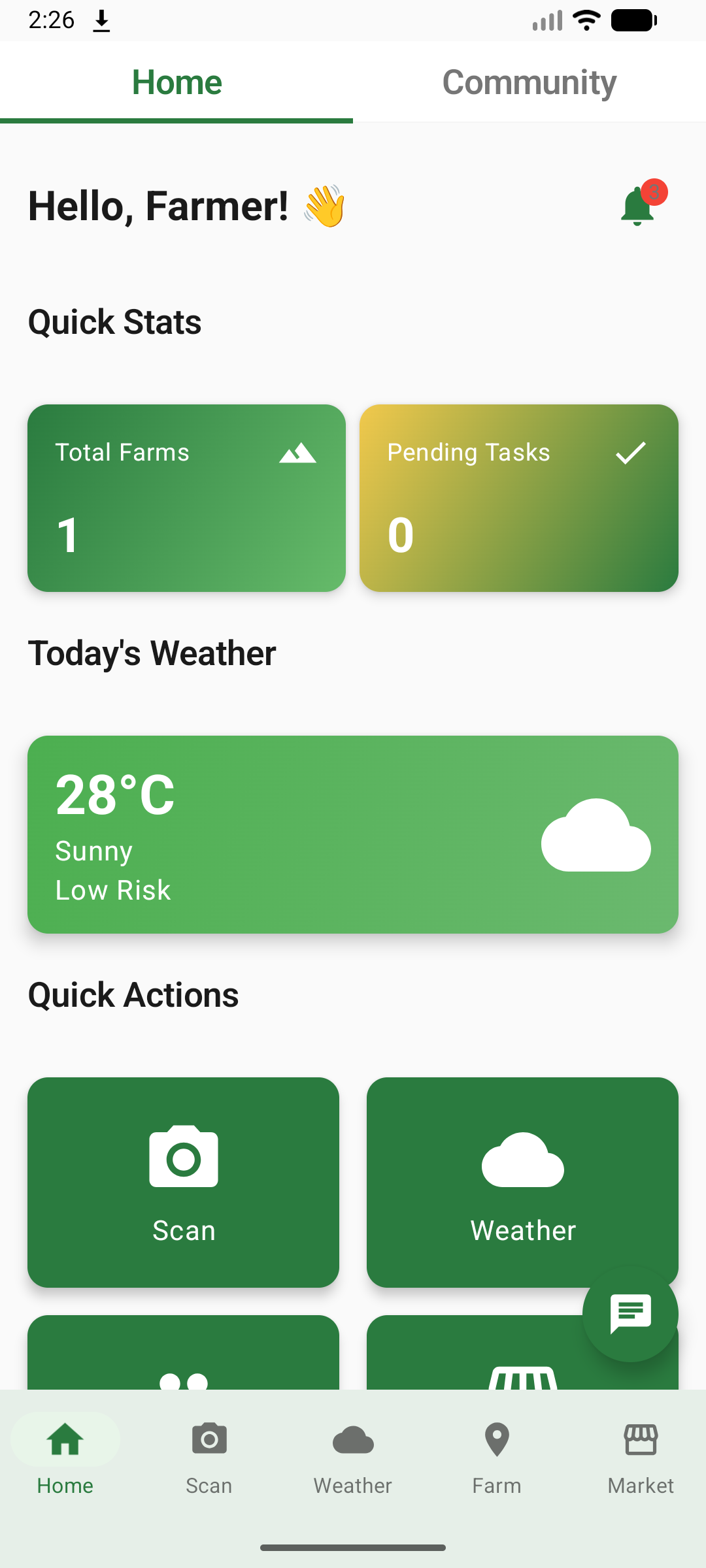Go to Scan in bottom navigation
Screen dimensions: 706x1568
pos(209,1458)
